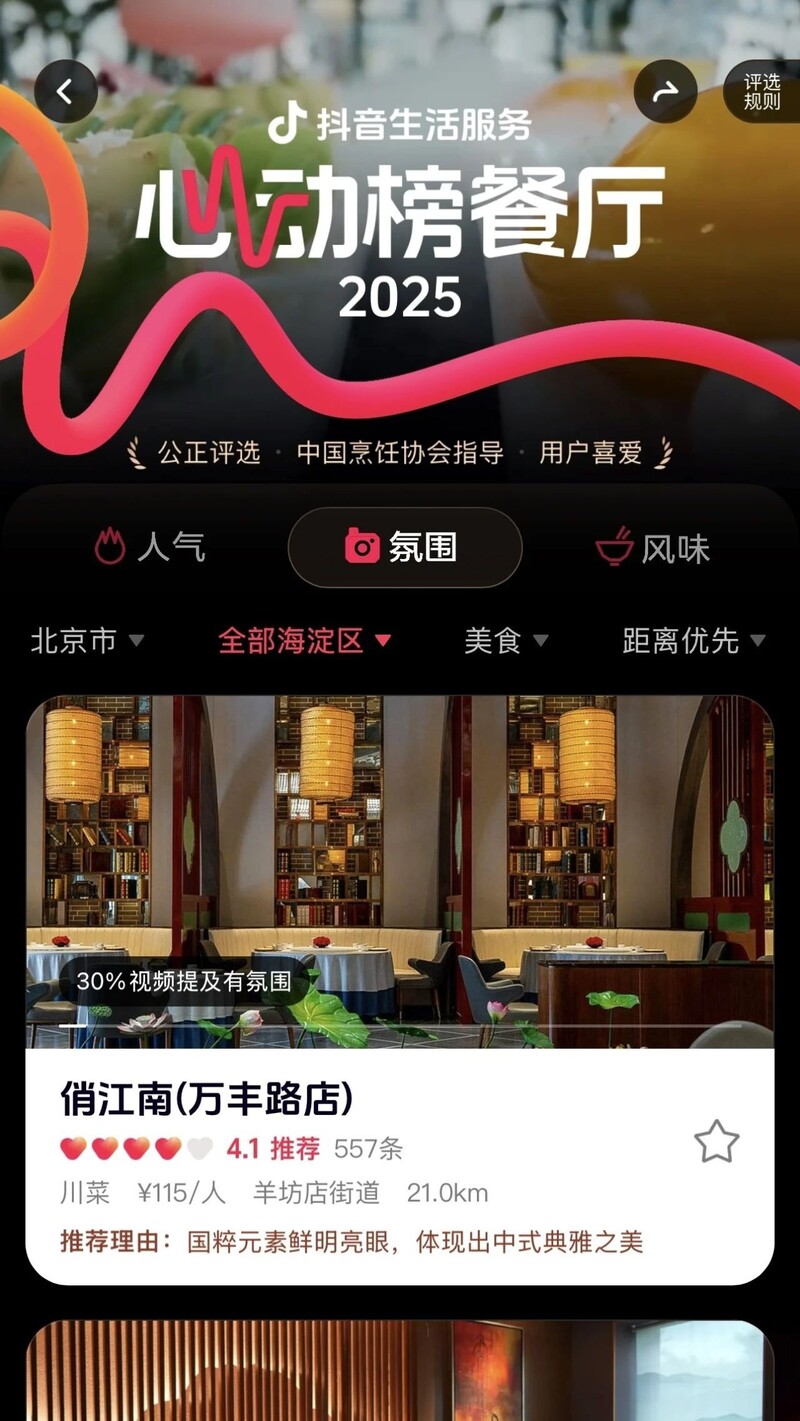
Task: Open 评选规则 selection rules
Action: pyautogui.click(x=762, y=92)
